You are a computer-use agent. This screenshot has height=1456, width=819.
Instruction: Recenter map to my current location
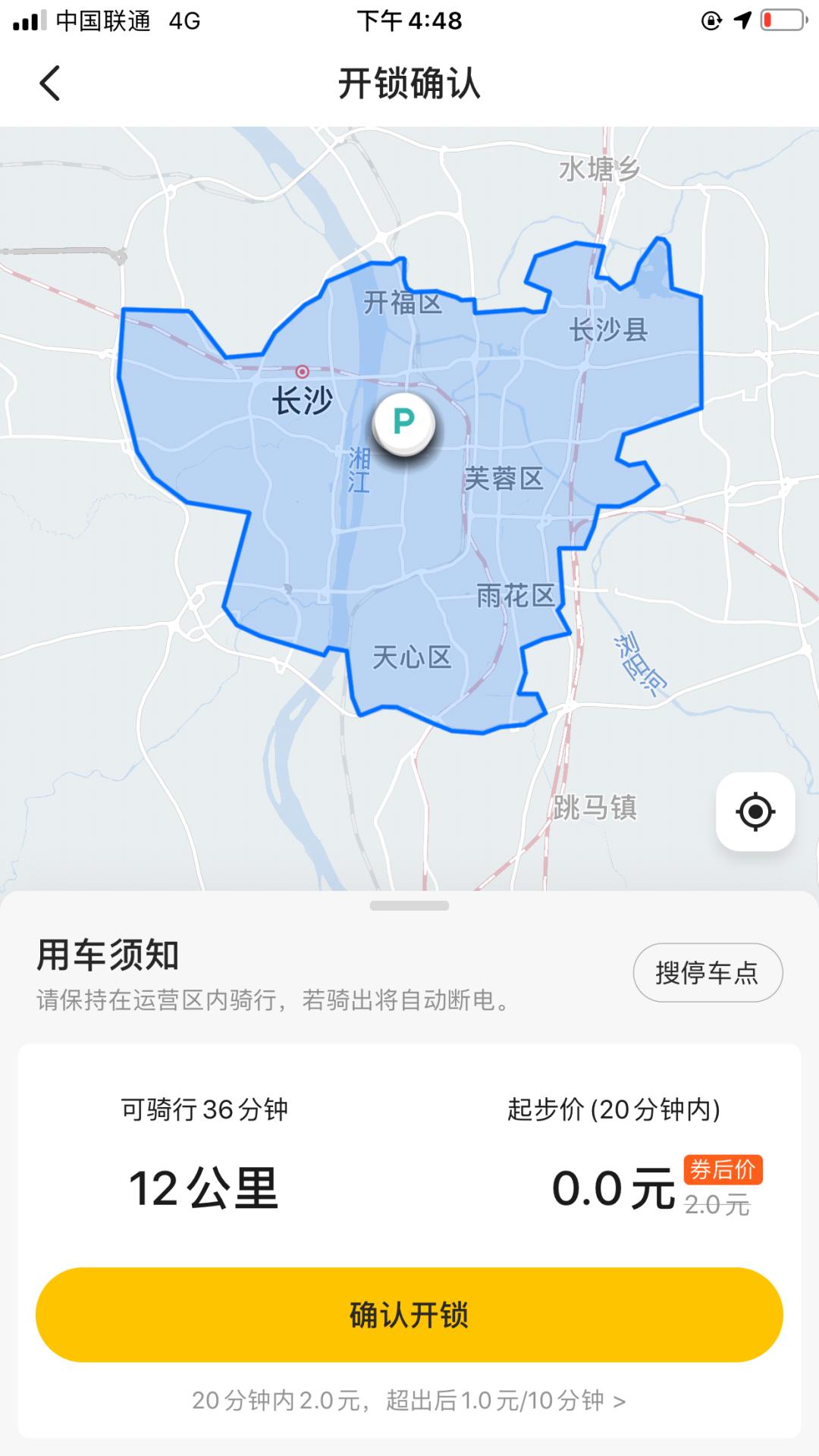tap(755, 812)
